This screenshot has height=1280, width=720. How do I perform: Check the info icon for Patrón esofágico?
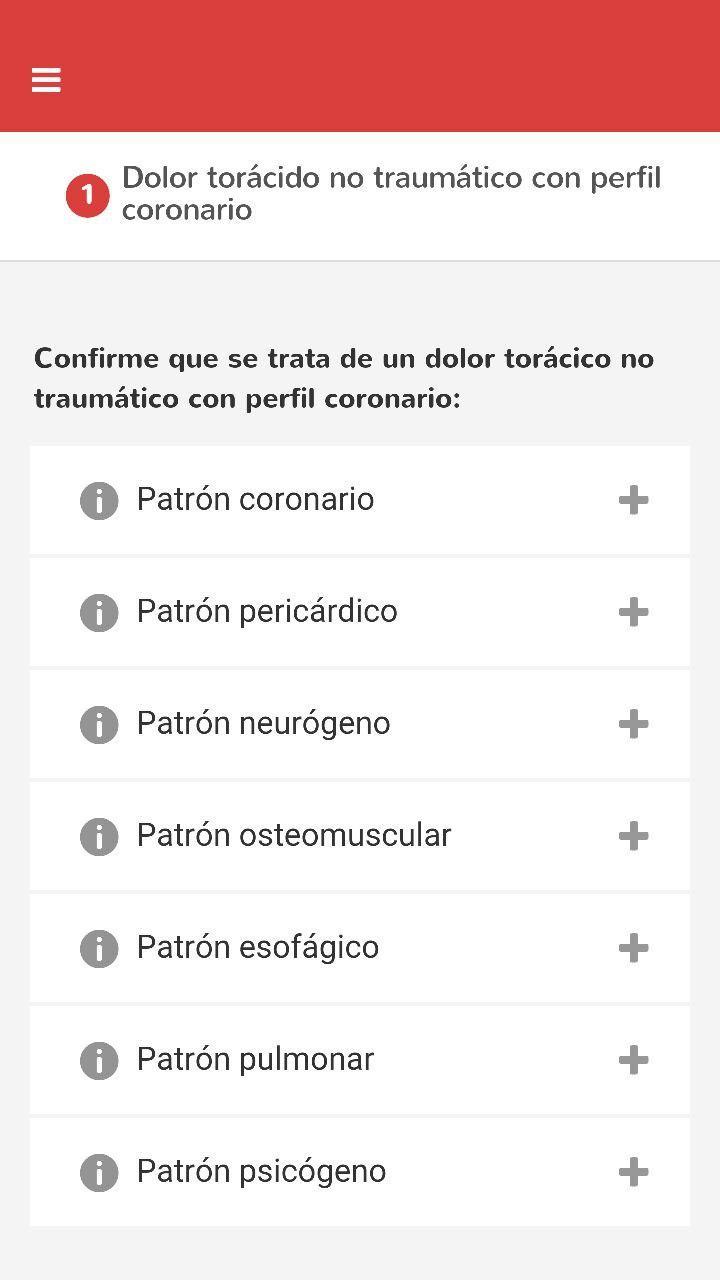(x=99, y=948)
